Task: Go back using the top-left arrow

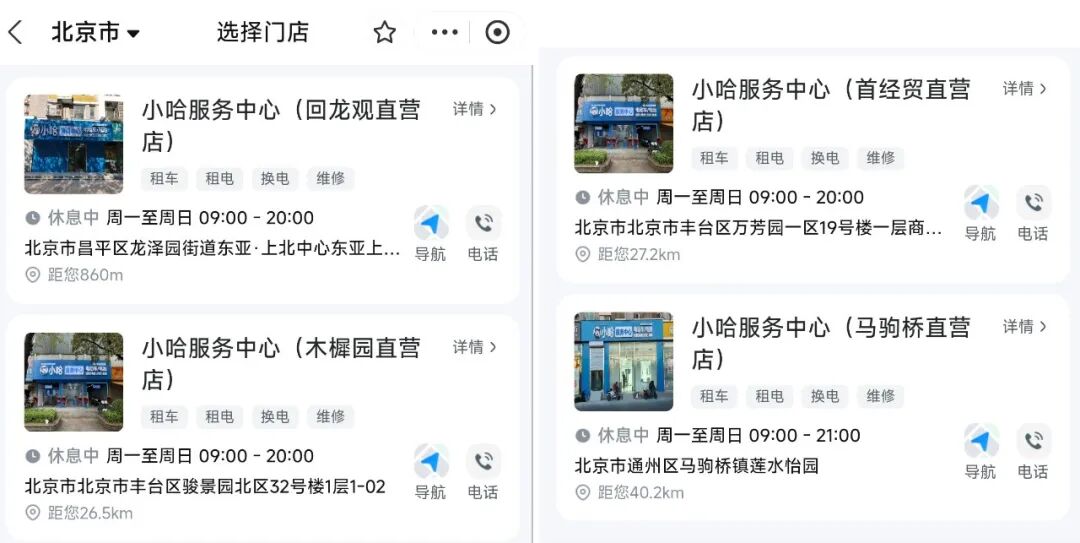Action: pos(16,33)
